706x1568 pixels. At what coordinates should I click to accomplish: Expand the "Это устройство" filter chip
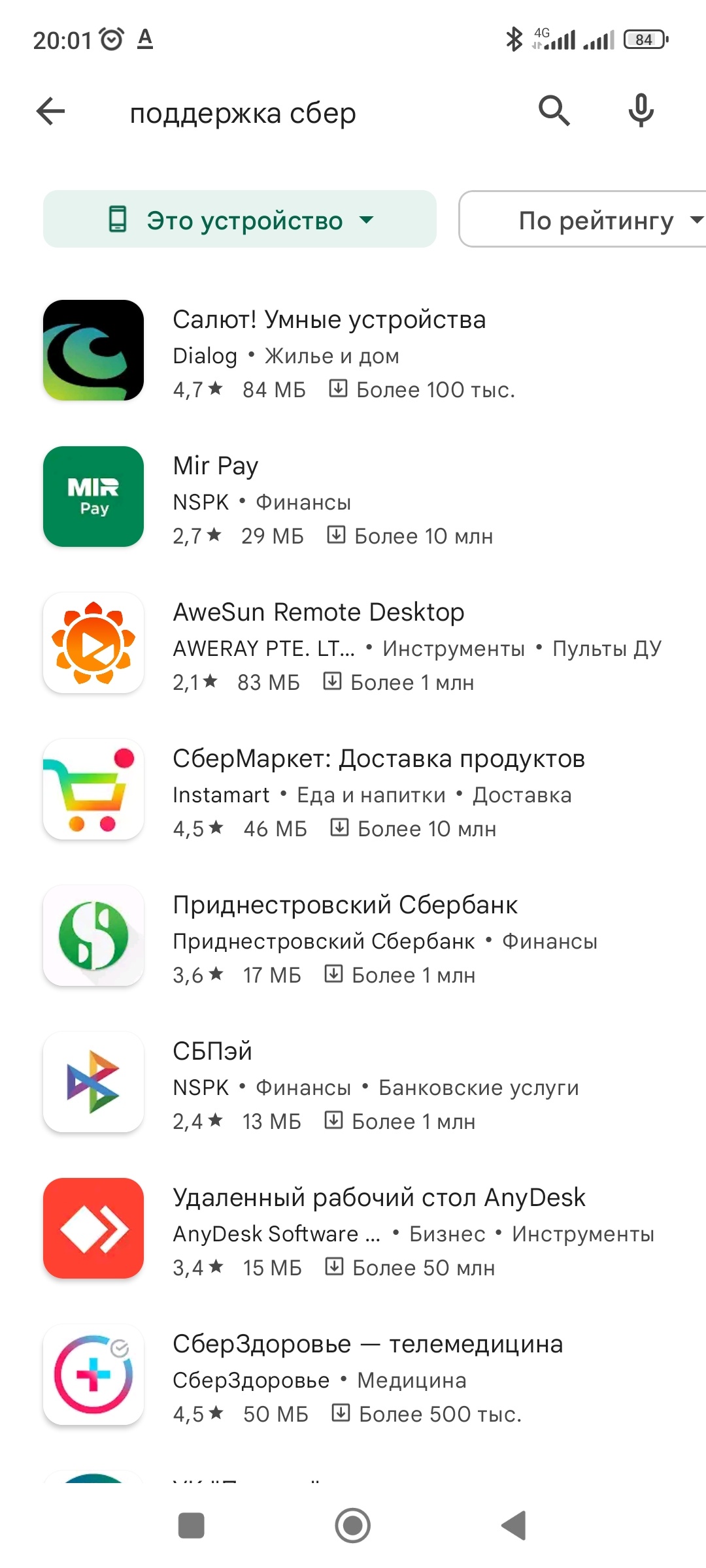[x=239, y=220]
